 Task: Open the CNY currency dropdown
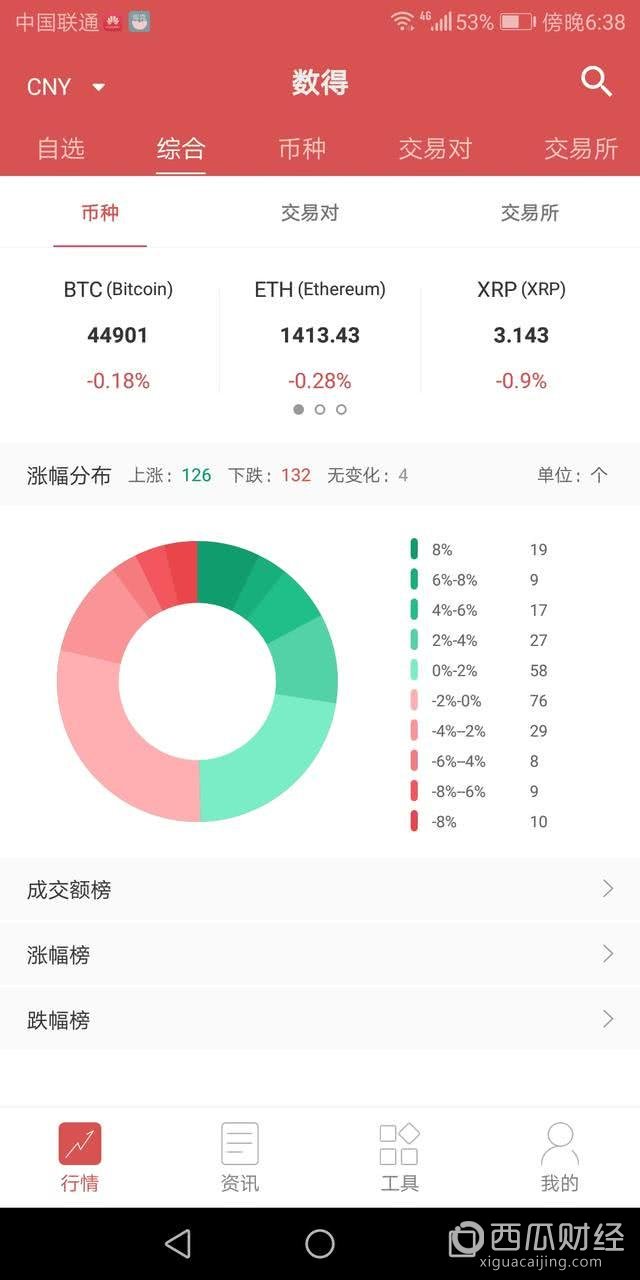[x=65, y=87]
